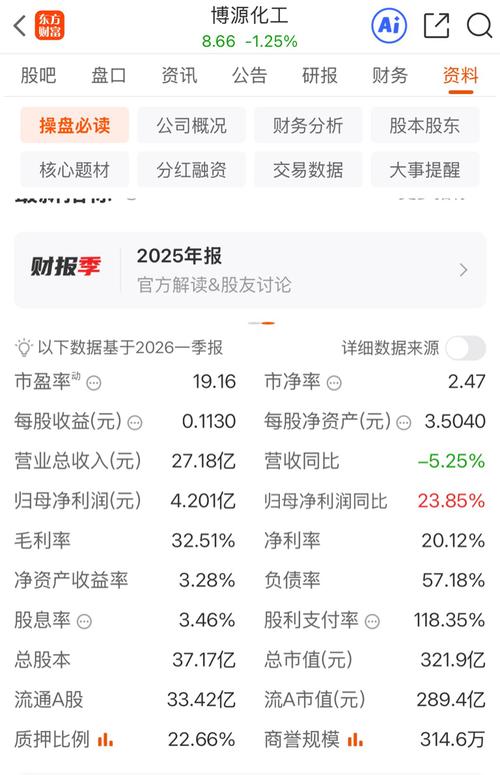Share this stock page
500x775 pixels.
(437, 26)
